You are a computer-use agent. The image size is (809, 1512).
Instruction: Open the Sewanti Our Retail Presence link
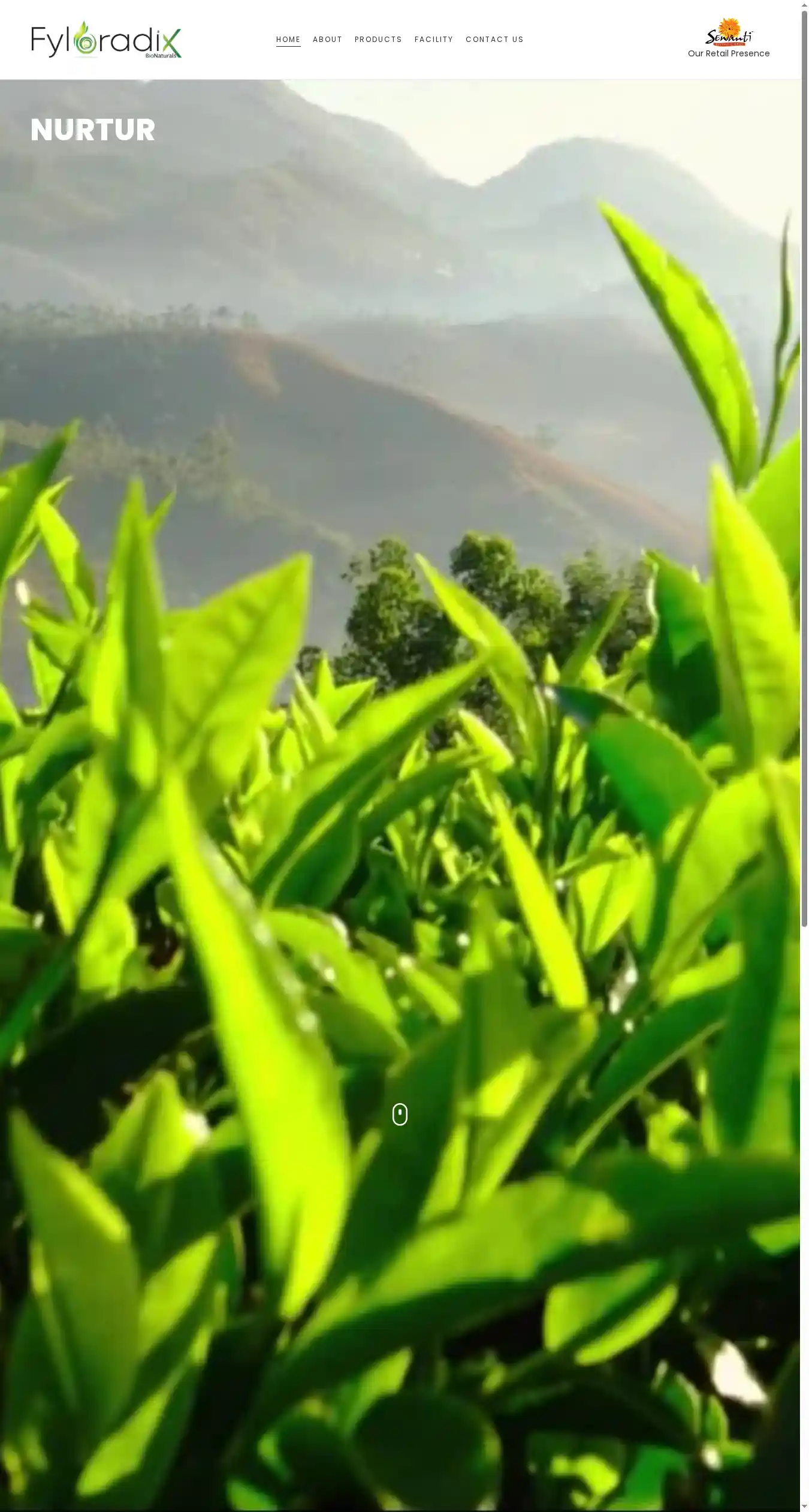point(728,39)
